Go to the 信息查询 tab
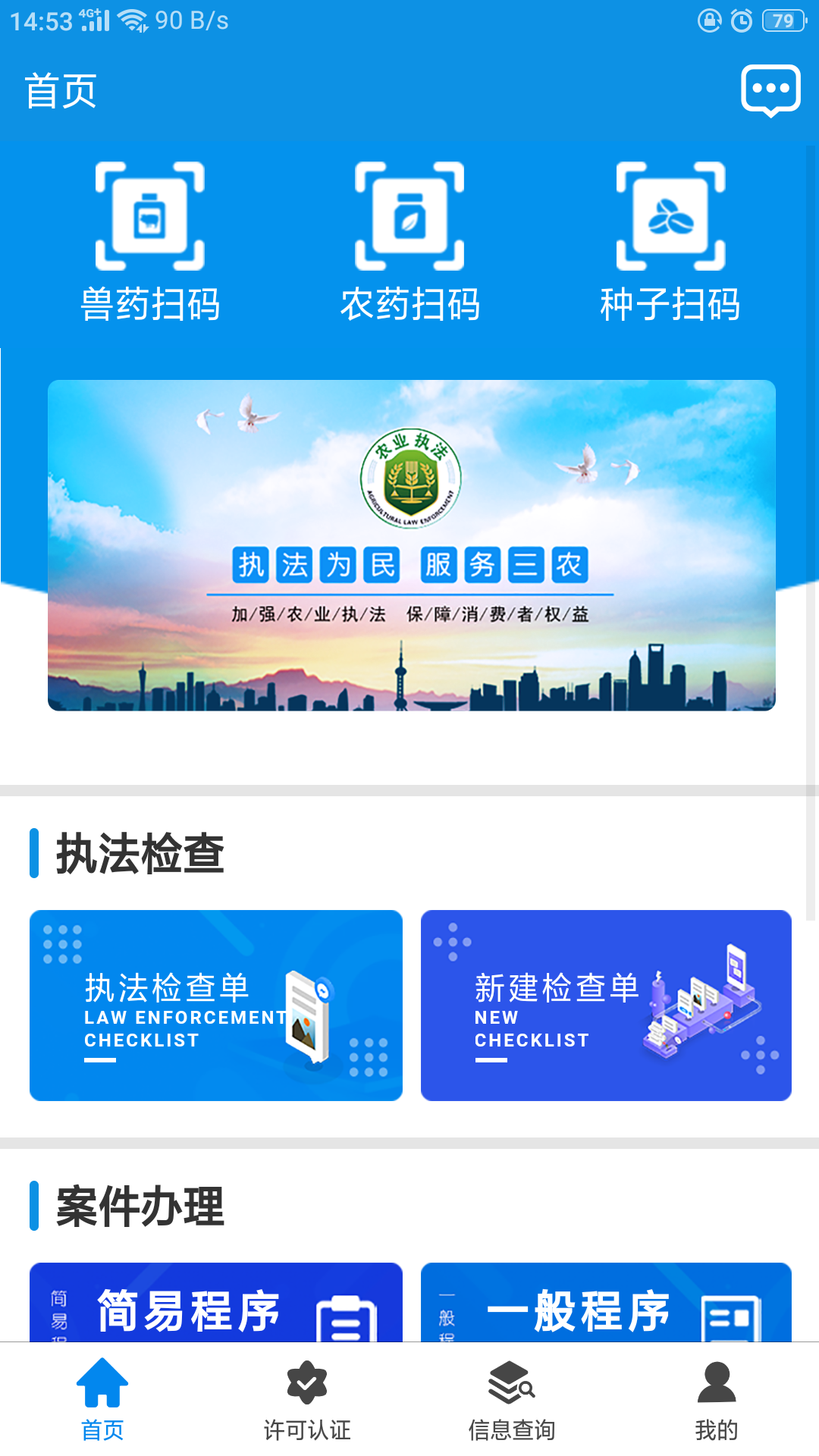Screen dimensions: 819x1456 tap(512, 1399)
